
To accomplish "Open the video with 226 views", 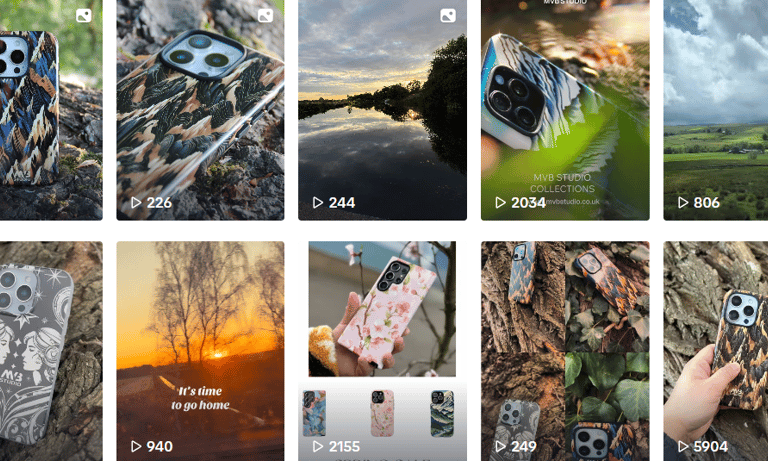I will click(200, 110).
